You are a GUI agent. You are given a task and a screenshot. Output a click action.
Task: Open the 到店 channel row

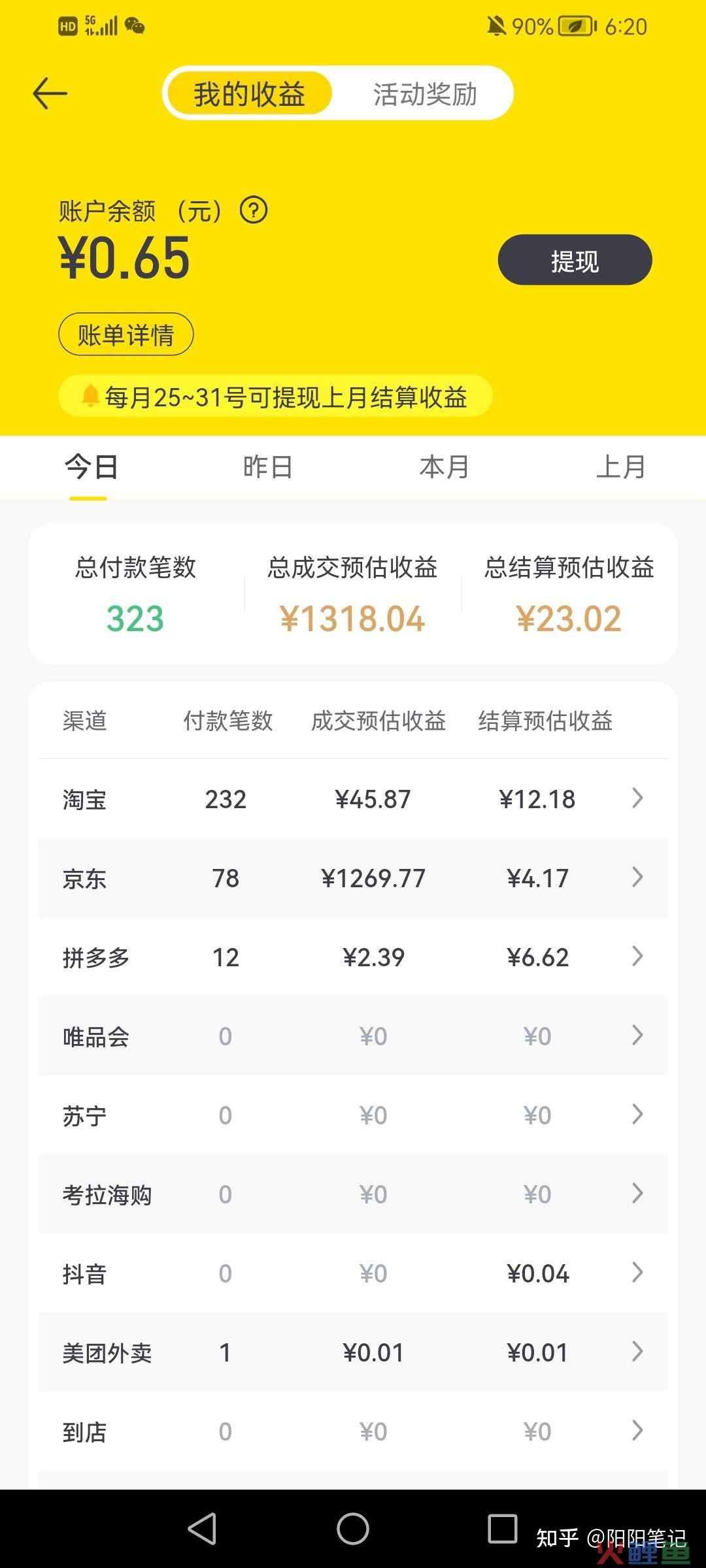click(x=353, y=1431)
